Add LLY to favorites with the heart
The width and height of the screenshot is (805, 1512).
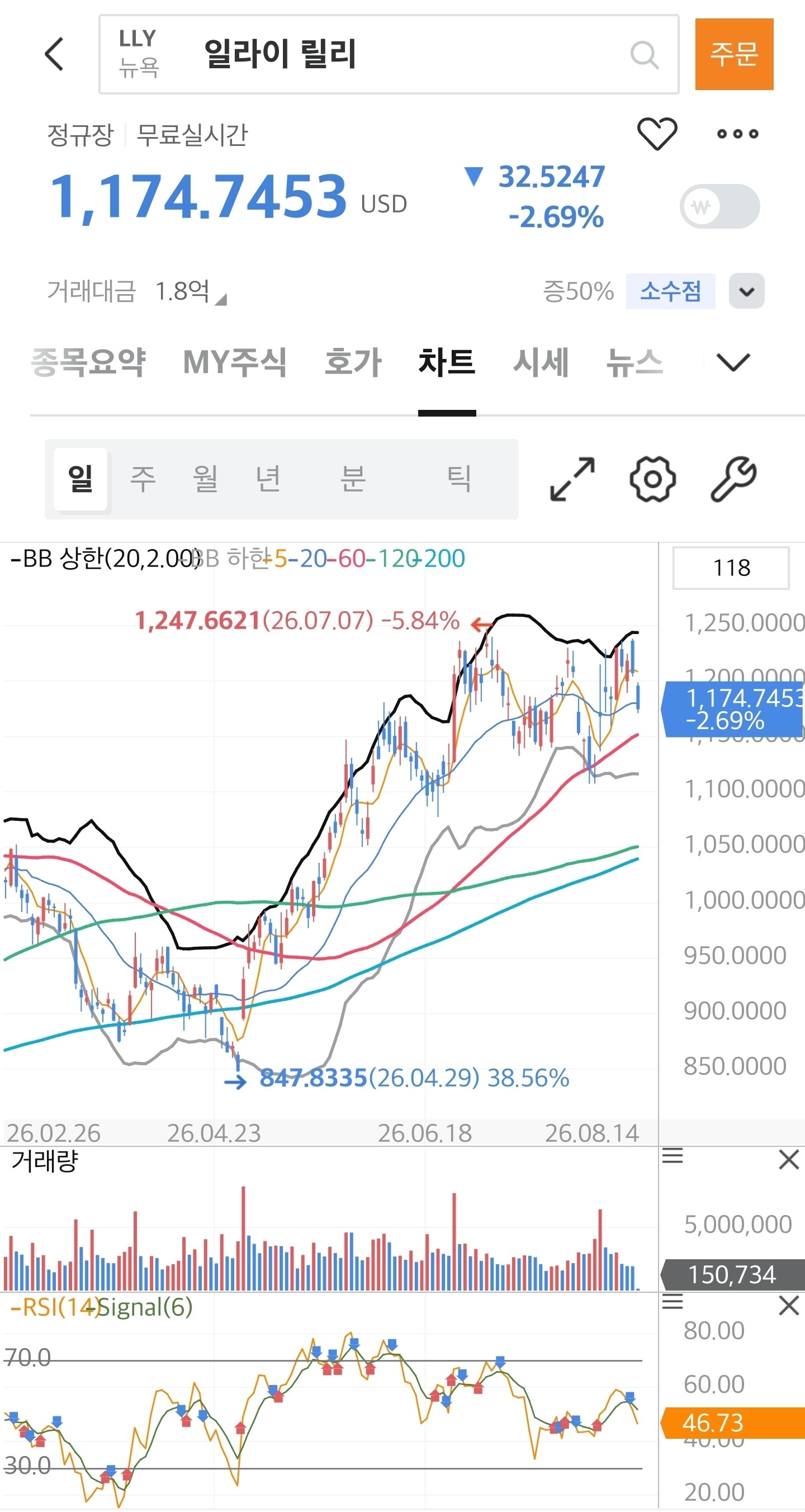[x=657, y=133]
